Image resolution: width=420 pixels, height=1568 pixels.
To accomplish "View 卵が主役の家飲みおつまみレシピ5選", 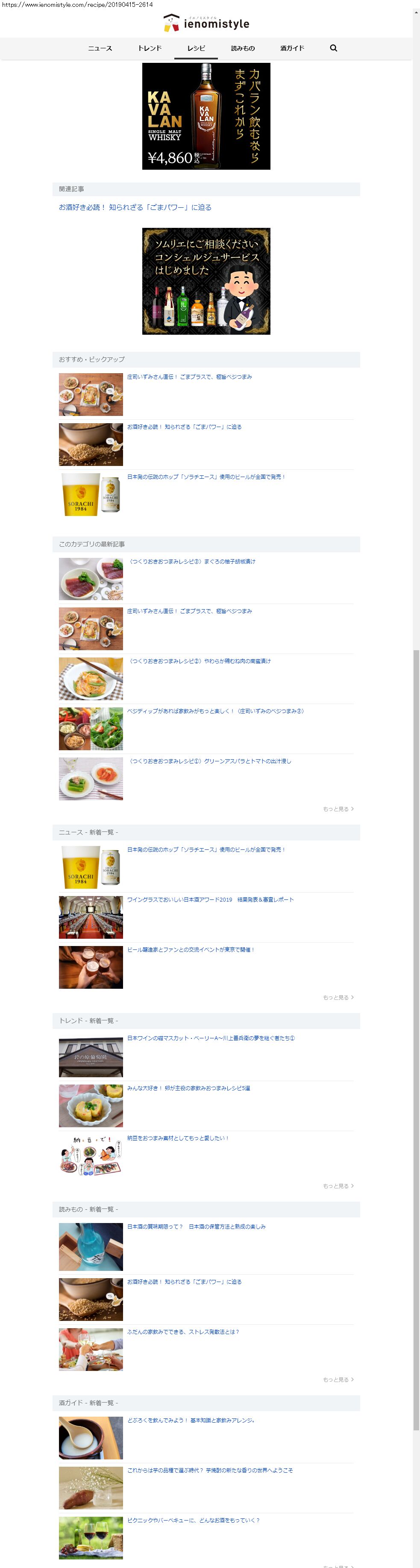I will pos(188,1088).
